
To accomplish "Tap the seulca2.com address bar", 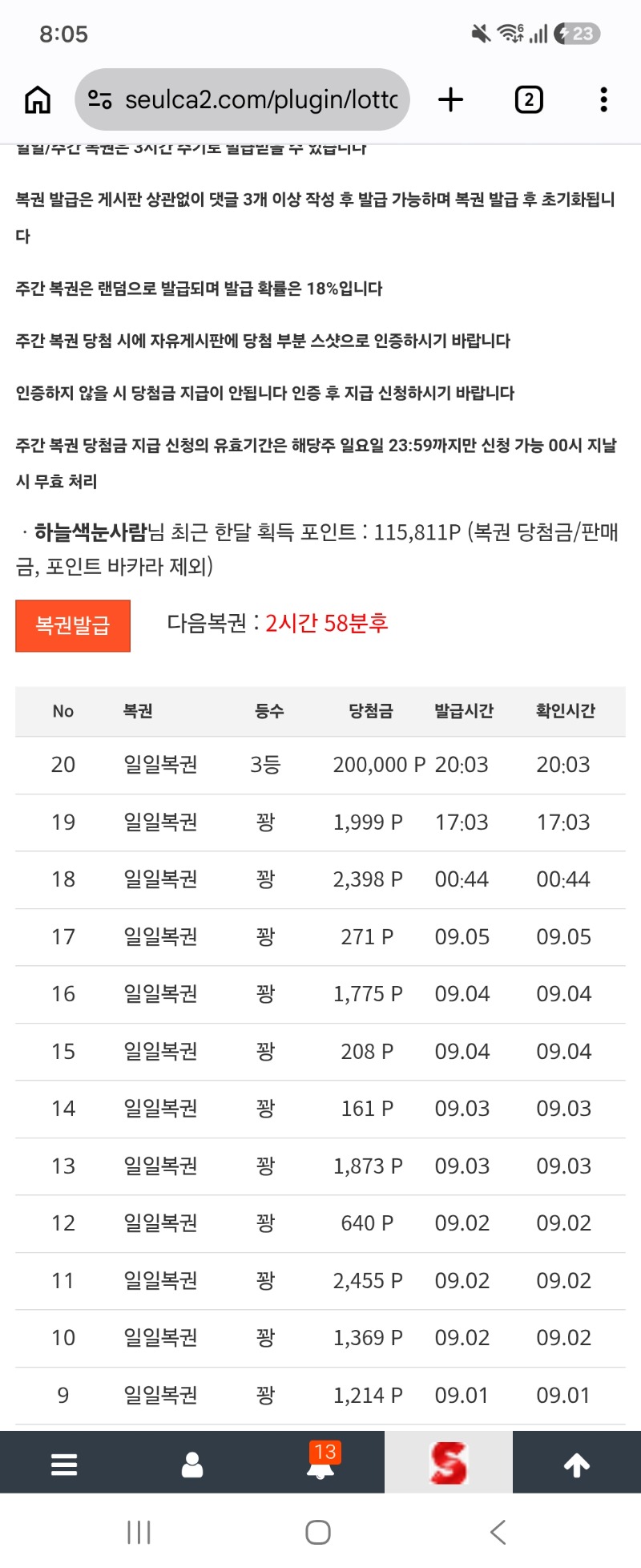I will [x=243, y=99].
